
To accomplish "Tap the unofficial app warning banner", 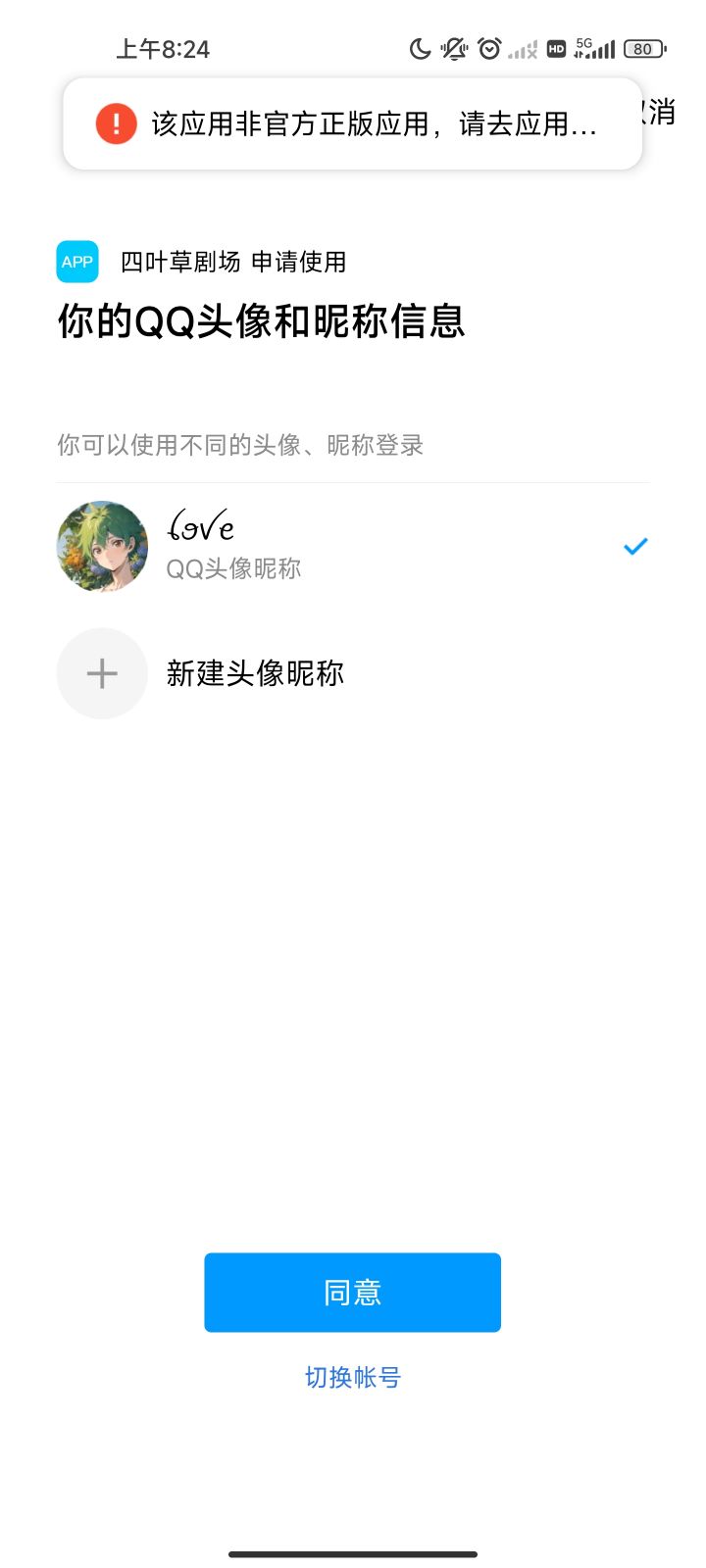I will click(353, 123).
